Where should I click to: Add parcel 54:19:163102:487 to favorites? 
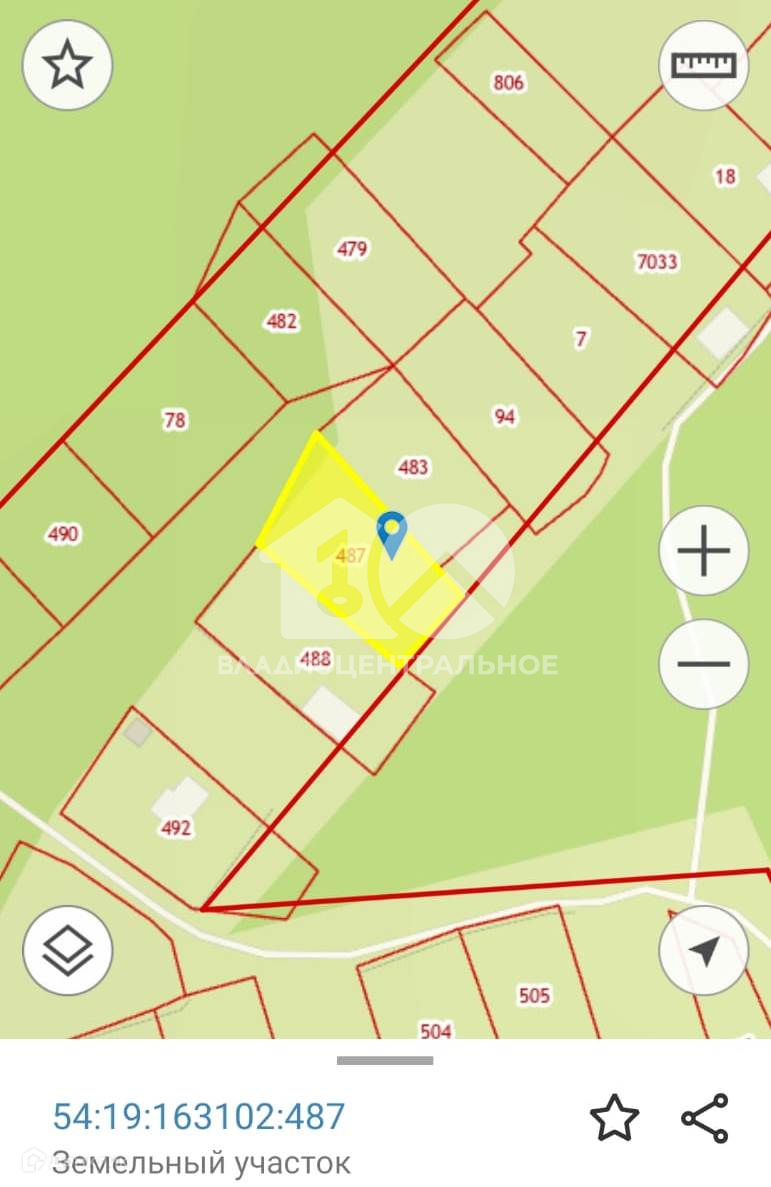tap(613, 1118)
